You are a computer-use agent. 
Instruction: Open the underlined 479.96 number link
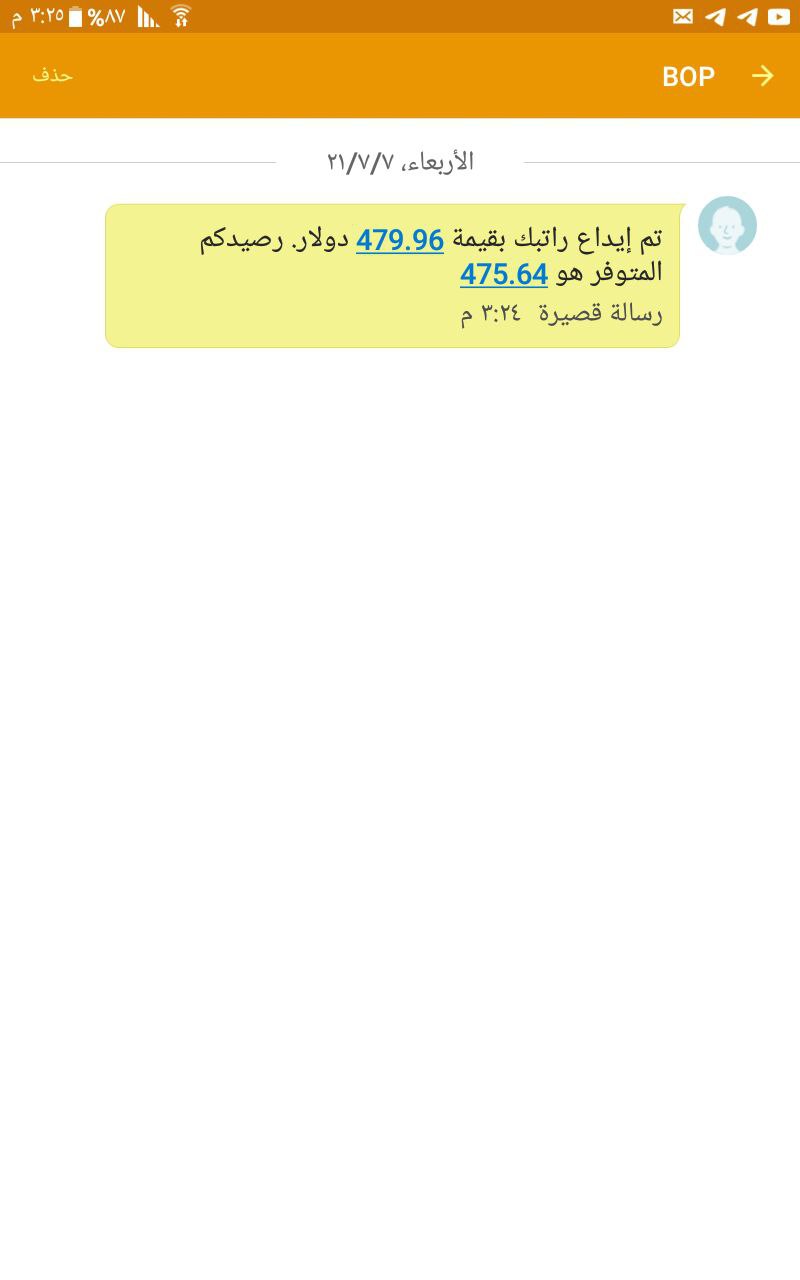click(x=400, y=240)
